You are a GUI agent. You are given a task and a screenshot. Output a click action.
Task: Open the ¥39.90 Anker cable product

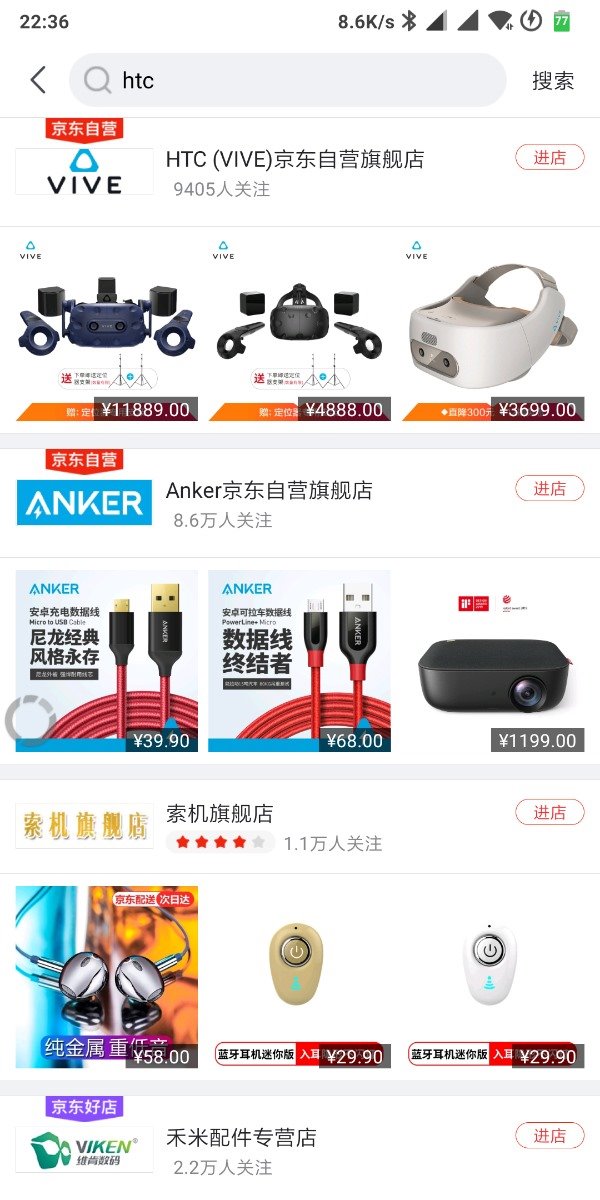(106, 661)
